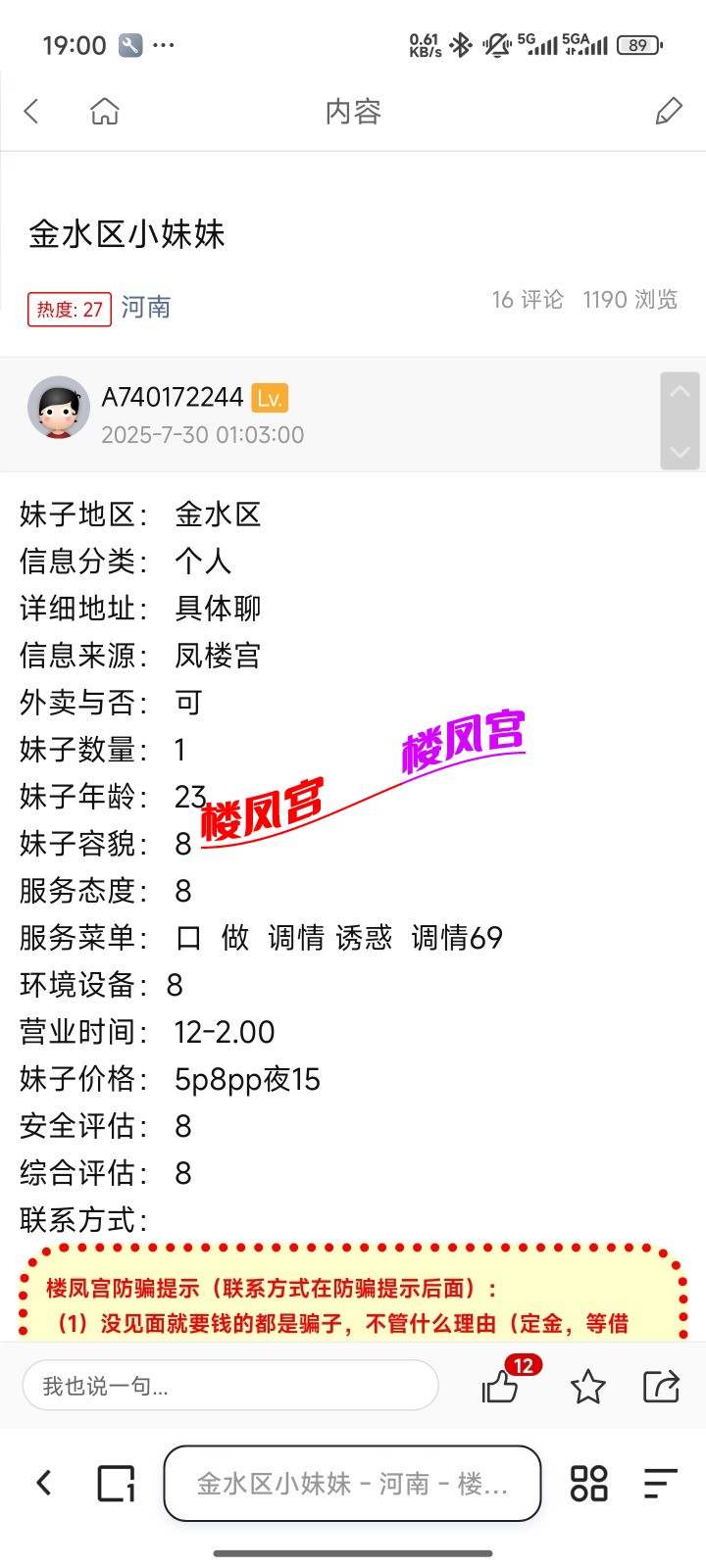The height and width of the screenshot is (1568, 706).
Task: Tap the address bar showing 金水区小妹妹
Action: click(x=351, y=1483)
